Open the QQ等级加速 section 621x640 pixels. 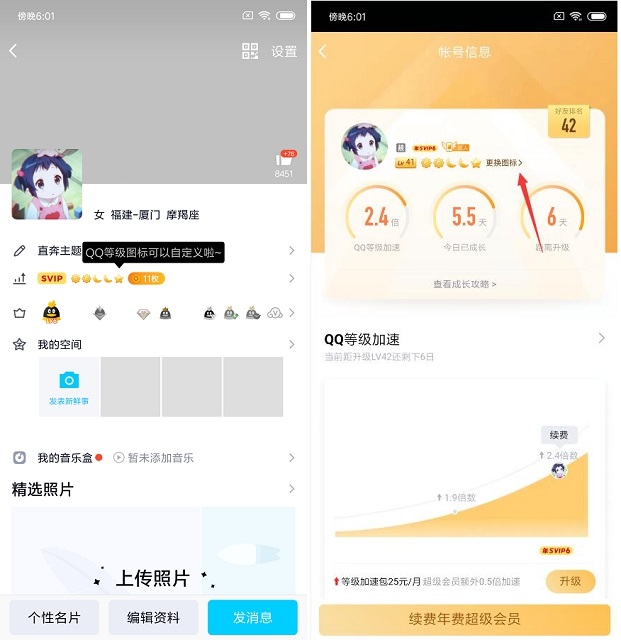click(464, 339)
